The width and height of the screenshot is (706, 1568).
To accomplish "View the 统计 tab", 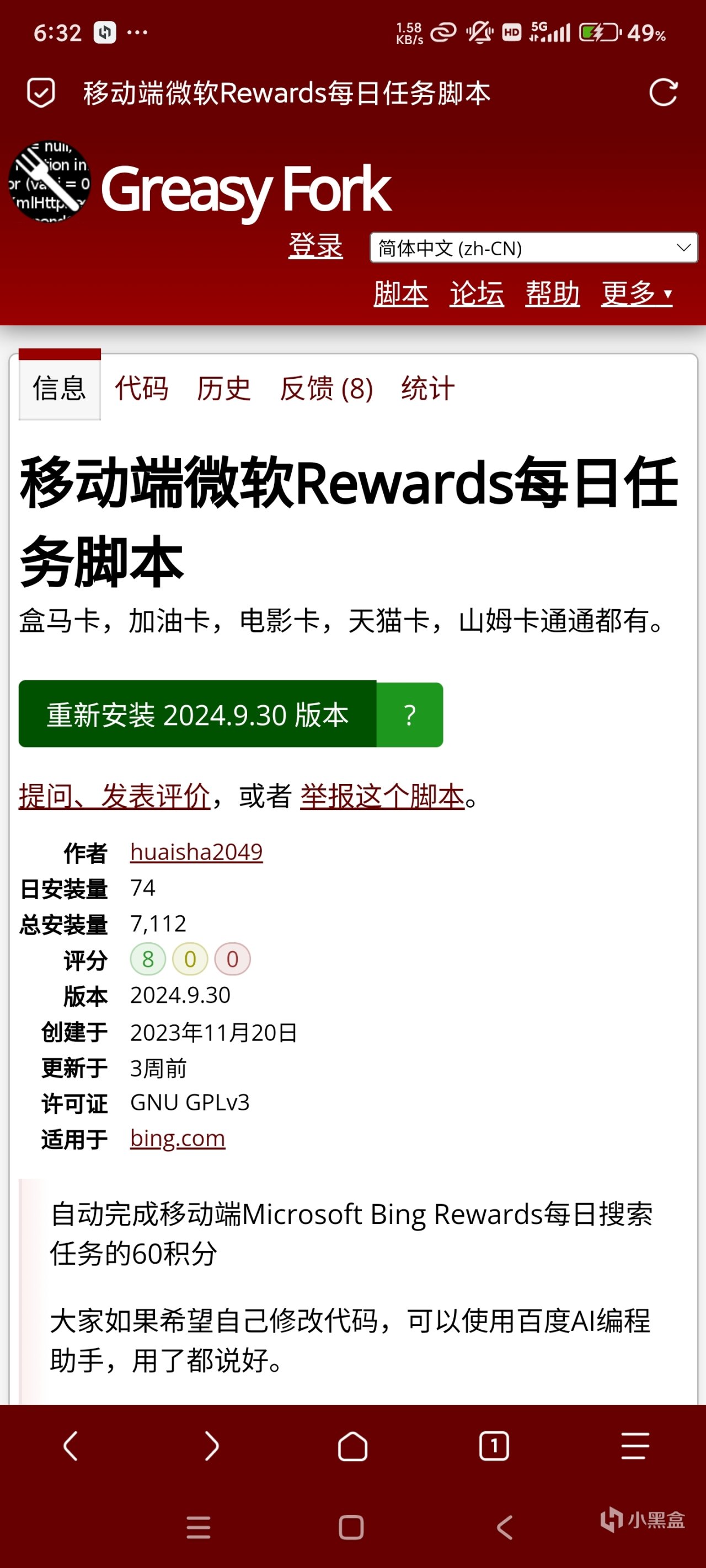I will coord(427,388).
